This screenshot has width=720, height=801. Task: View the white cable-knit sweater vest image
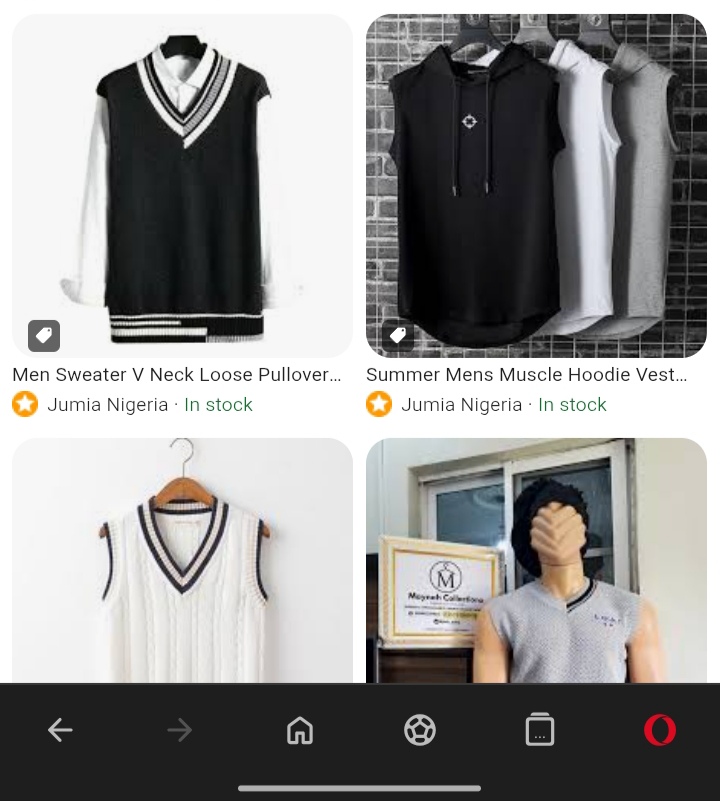click(x=182, y=560)
